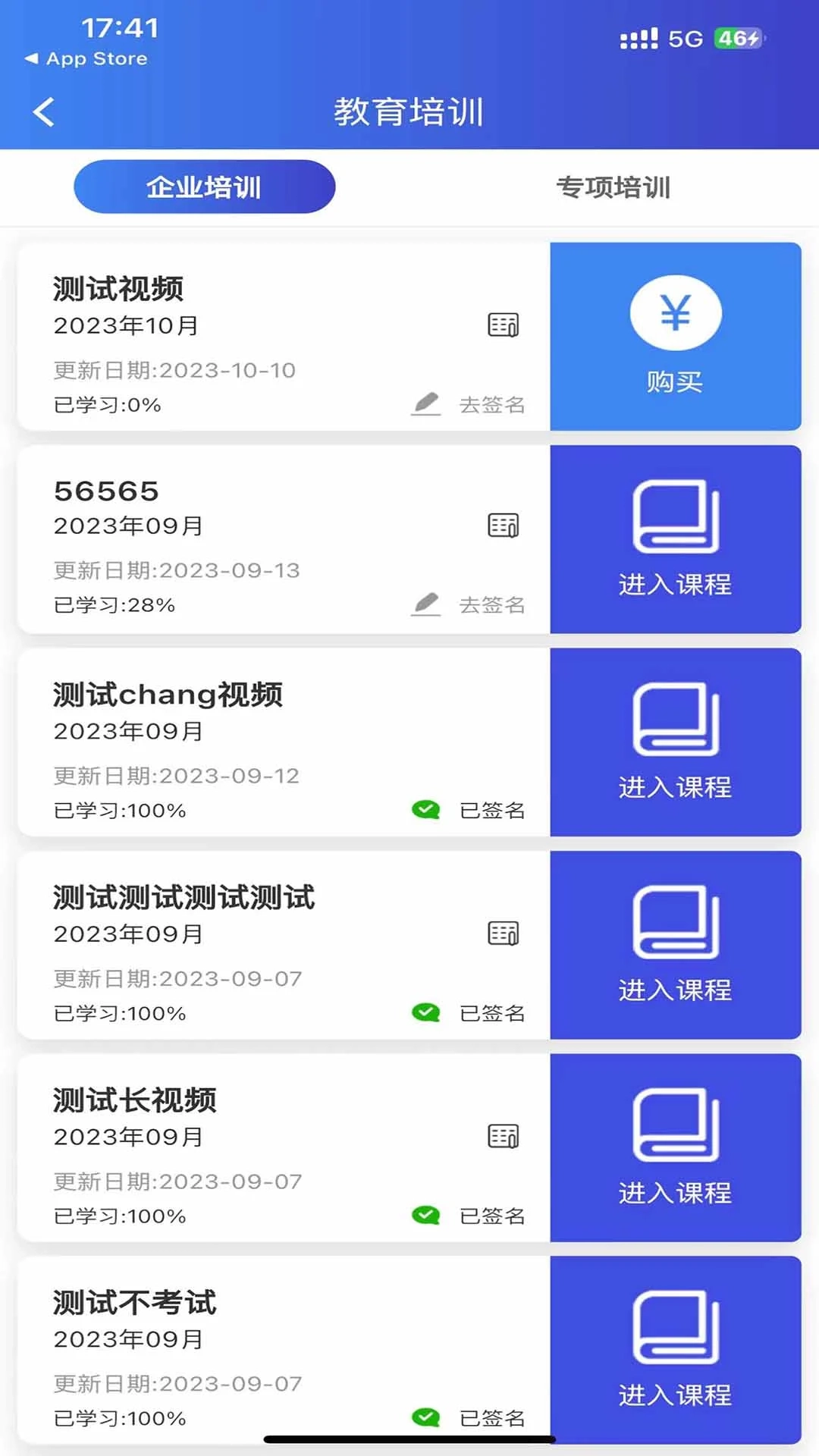The width and height of the screenshot is (819, 1456).
Task: Select the 企业培训 tab
Action: click(x=203, y=186)
